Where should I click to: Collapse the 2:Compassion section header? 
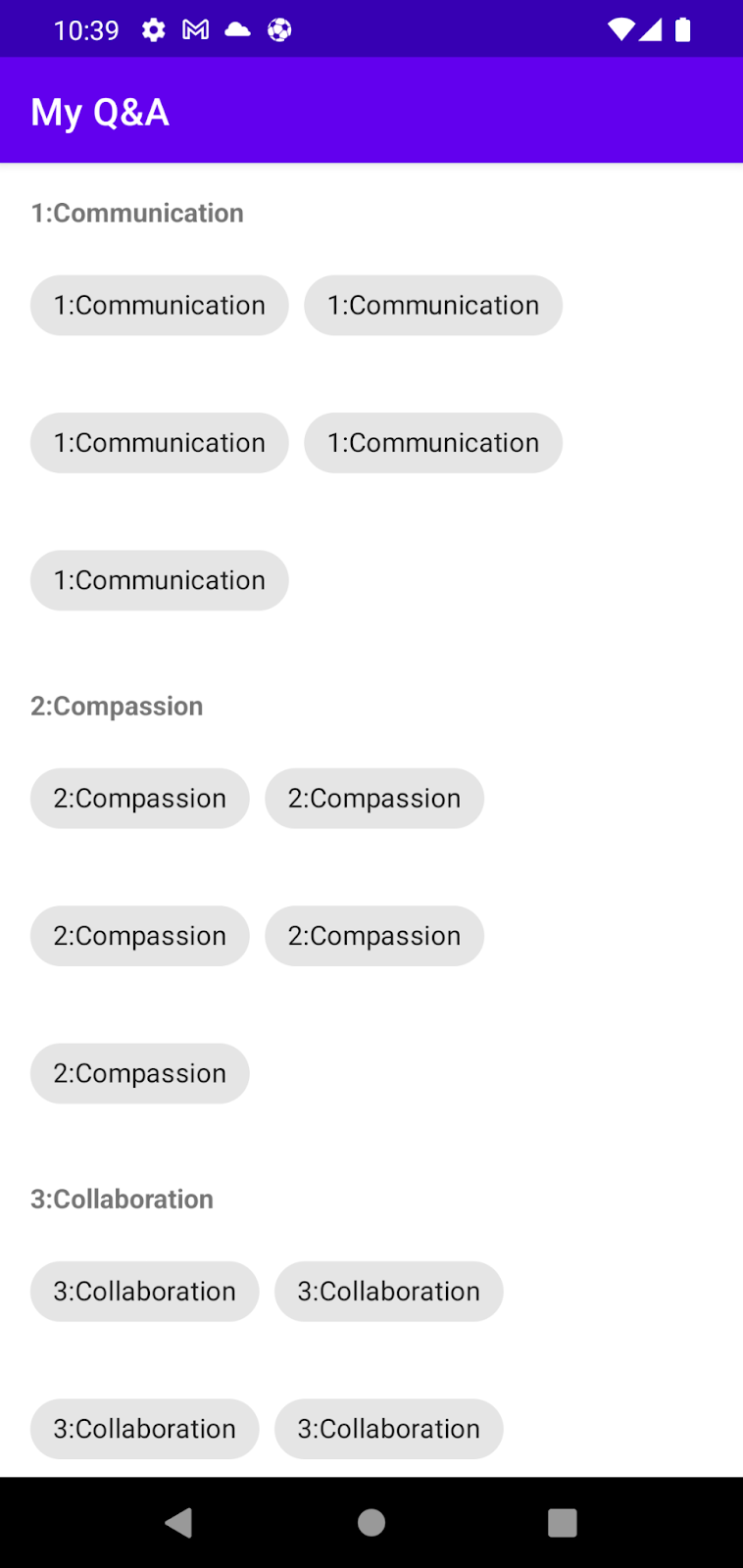point(117,705)
